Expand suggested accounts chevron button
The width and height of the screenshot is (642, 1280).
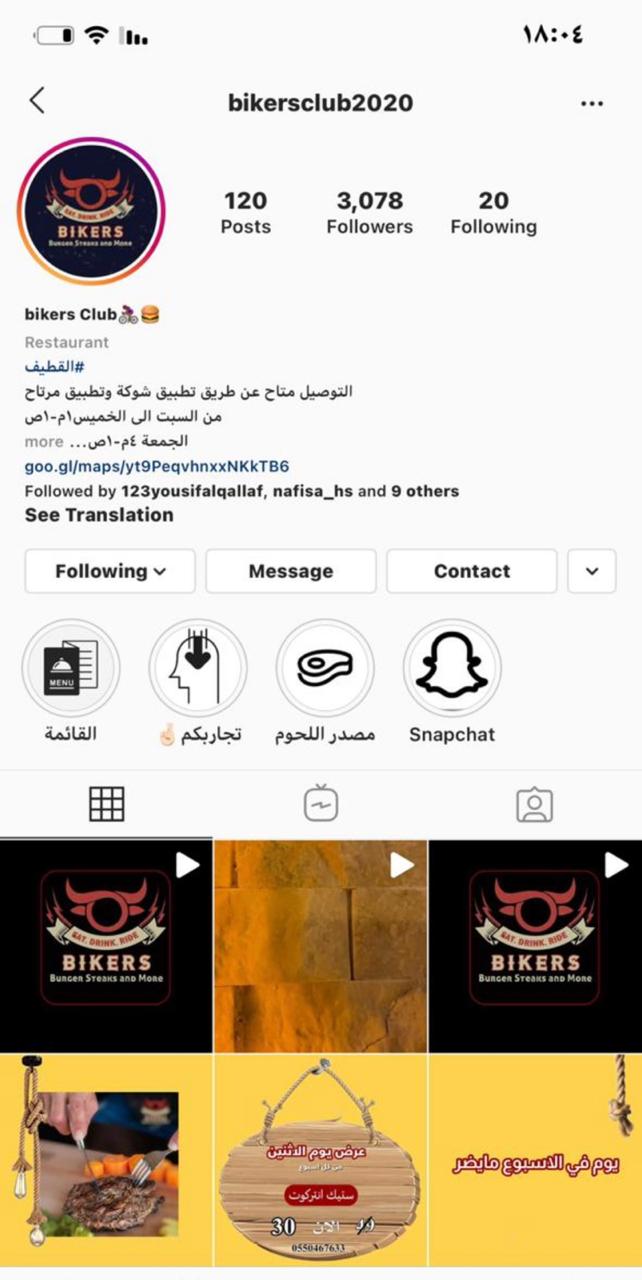click(x=592, y=571)
